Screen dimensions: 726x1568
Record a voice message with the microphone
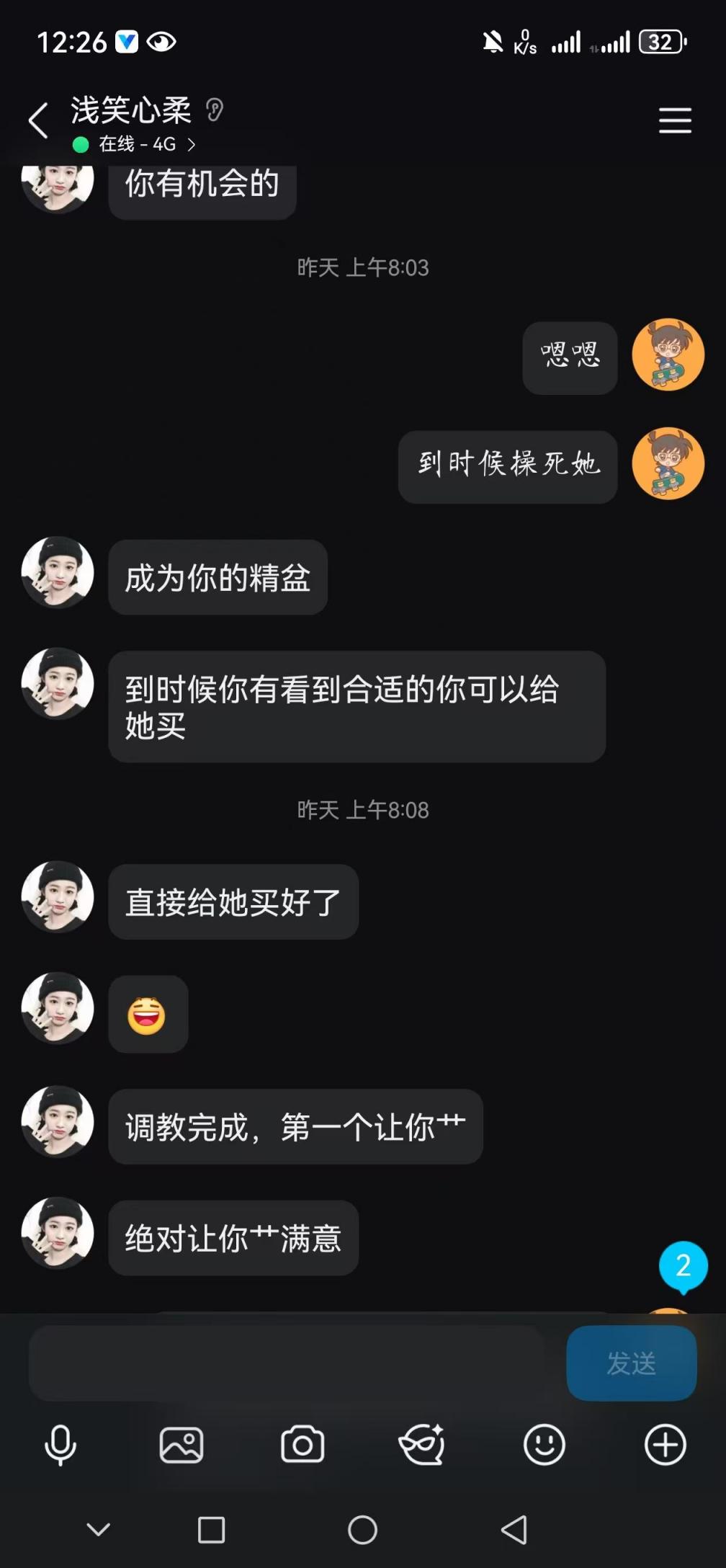coord(60,1445)
